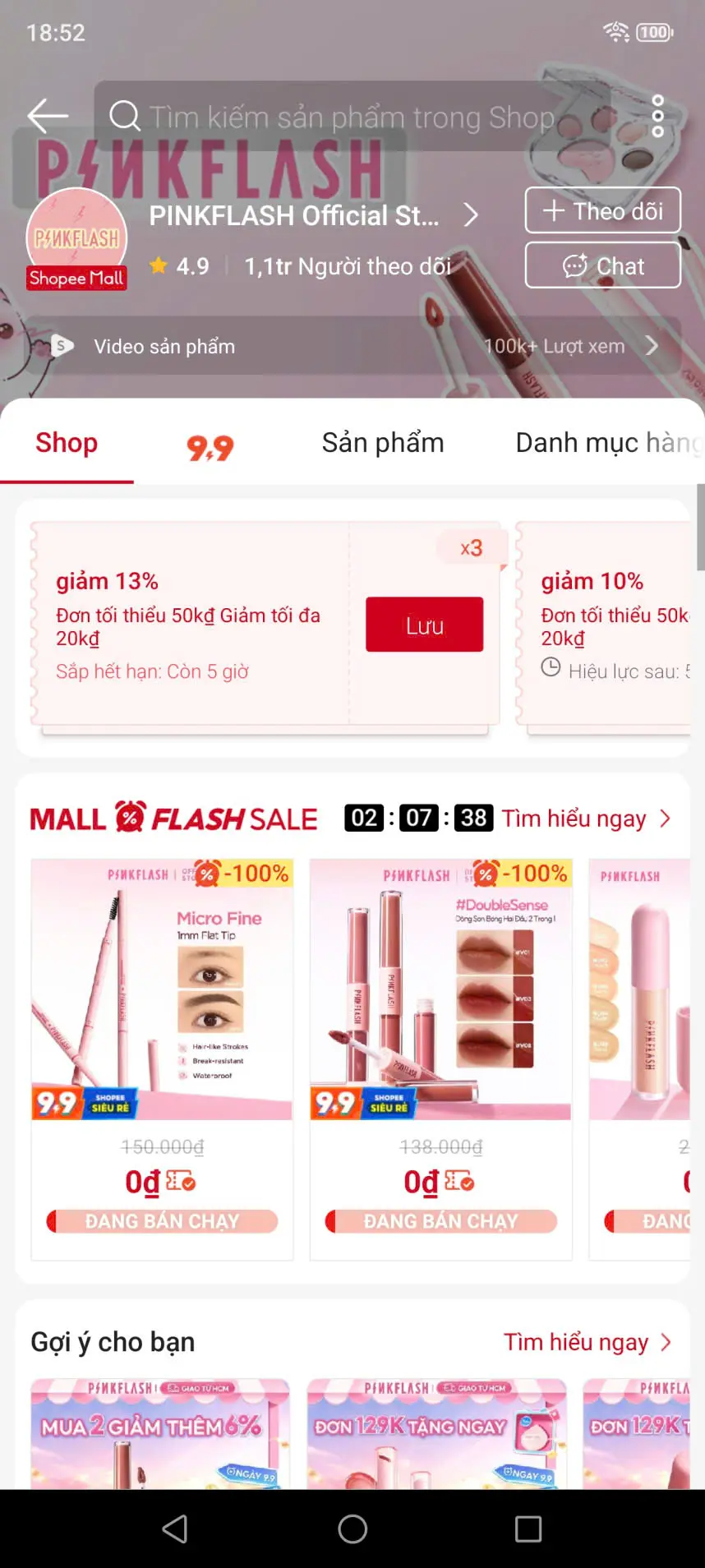Go back using the top arrow
Viewport: 705px width, 1568px height.
point(48,116)
